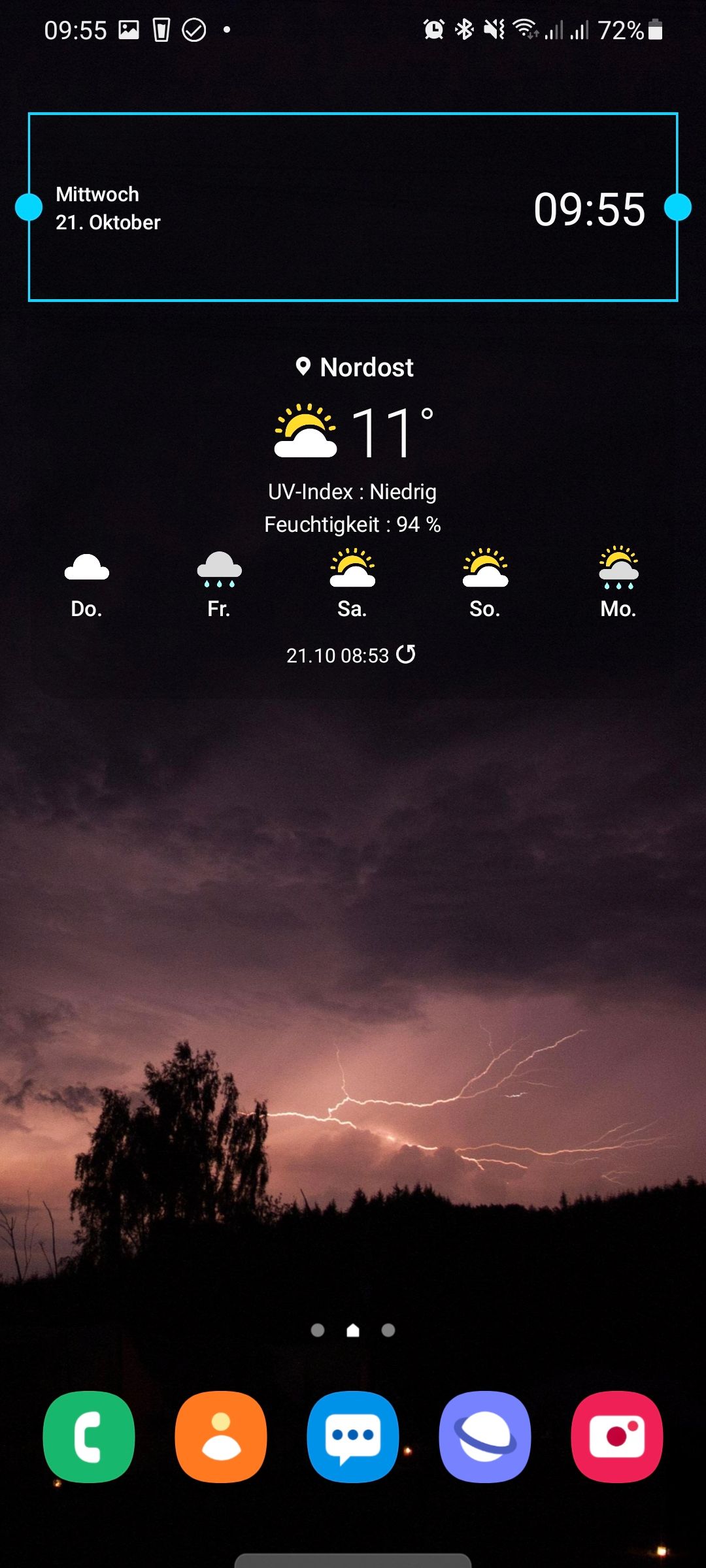Tap the partly cloudy weather icon
This screenshot has height=1568, width=706.
pyautogui.click(x=305, y=431)
